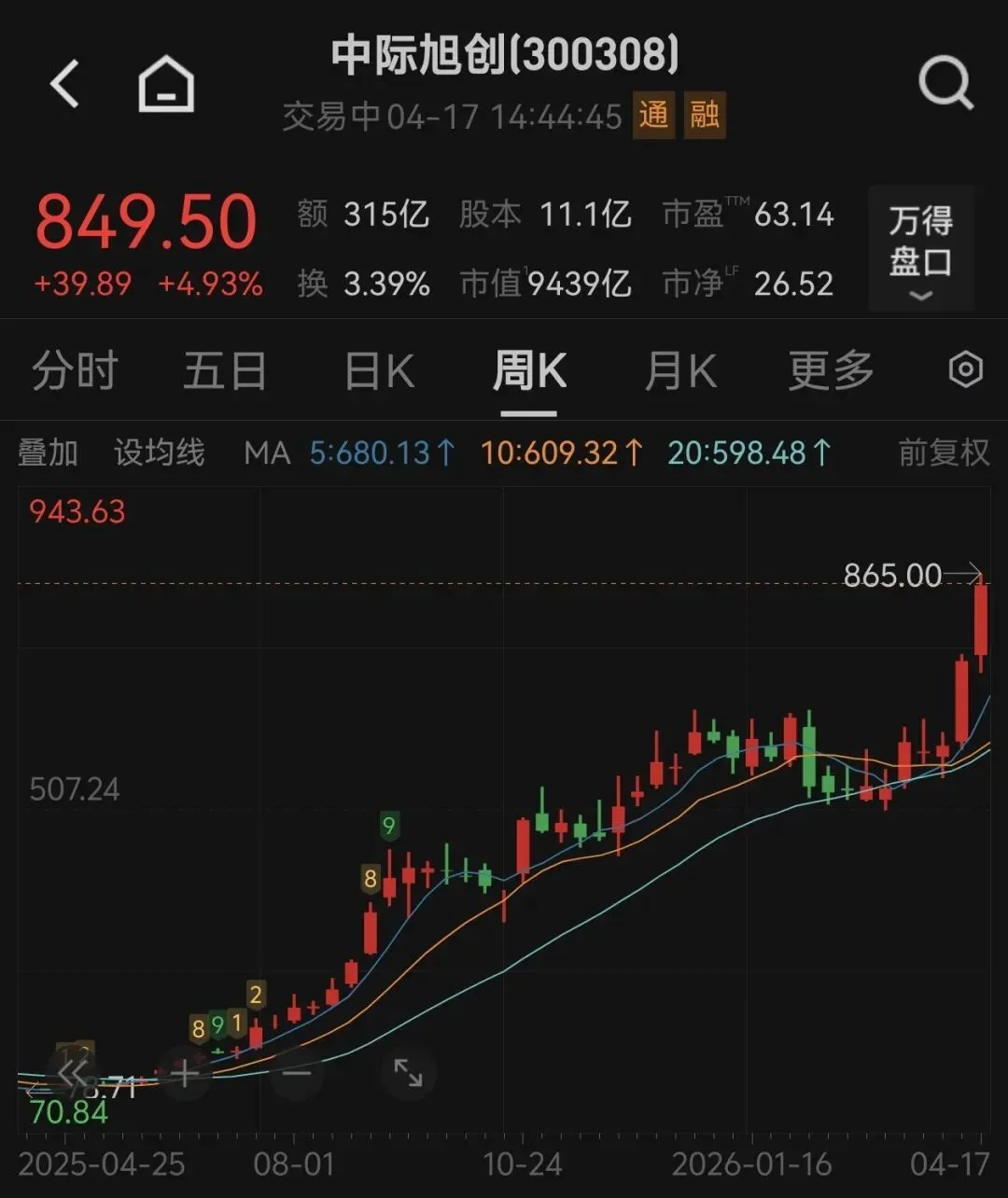Screen dimensions: 1008x1198
Task: Go back using the back arrow
Action: coord(65,84)
